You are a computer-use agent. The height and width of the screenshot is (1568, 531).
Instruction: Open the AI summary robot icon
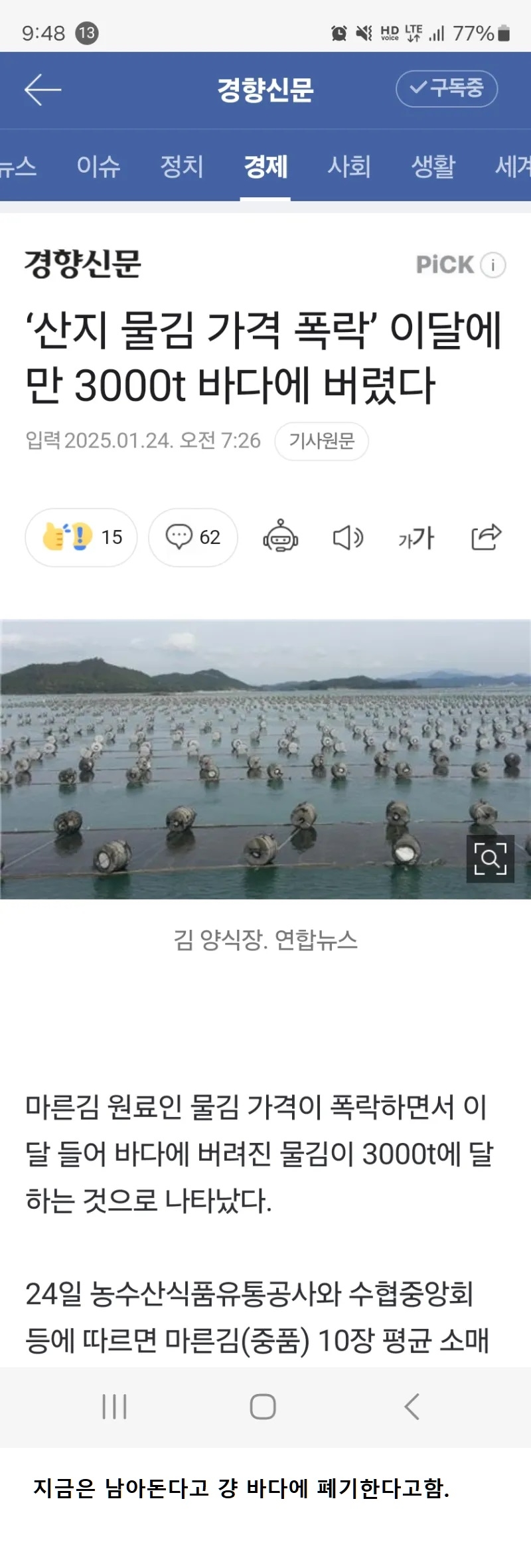280,537
